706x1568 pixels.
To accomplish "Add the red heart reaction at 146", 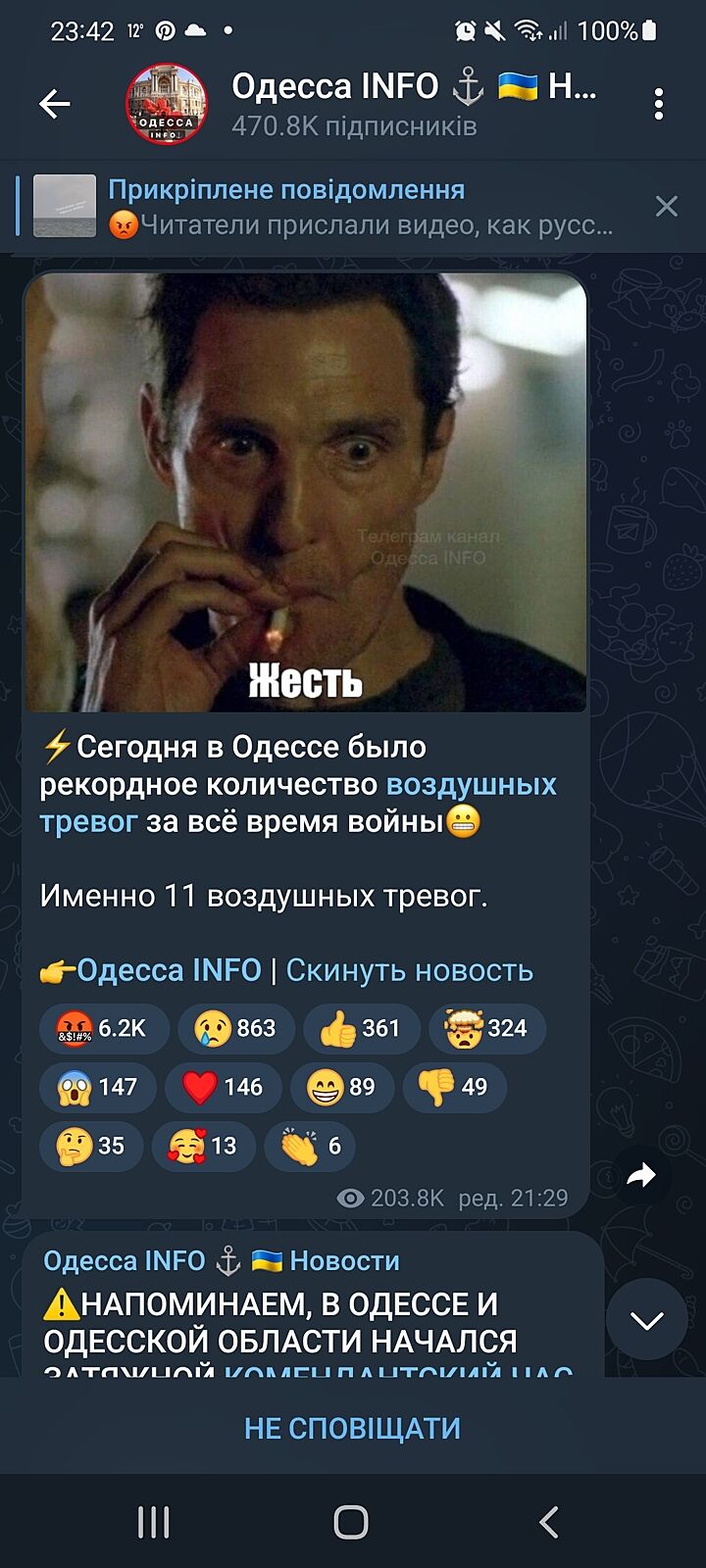I will point(224,1087).
